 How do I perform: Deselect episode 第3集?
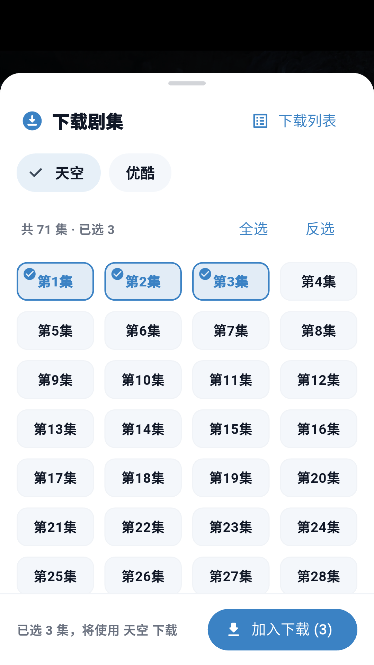tap(231, 281)
